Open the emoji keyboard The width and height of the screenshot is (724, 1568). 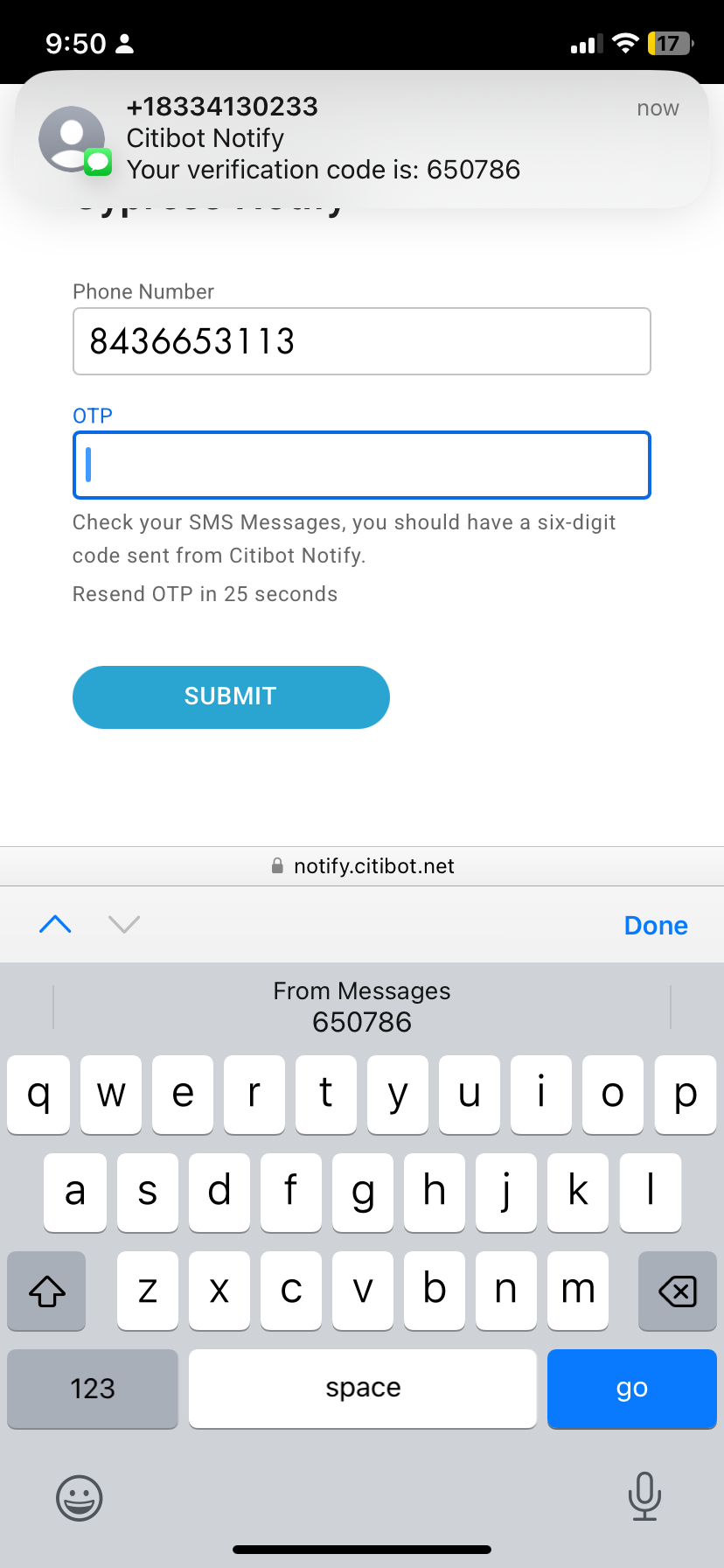(80, 1497)
